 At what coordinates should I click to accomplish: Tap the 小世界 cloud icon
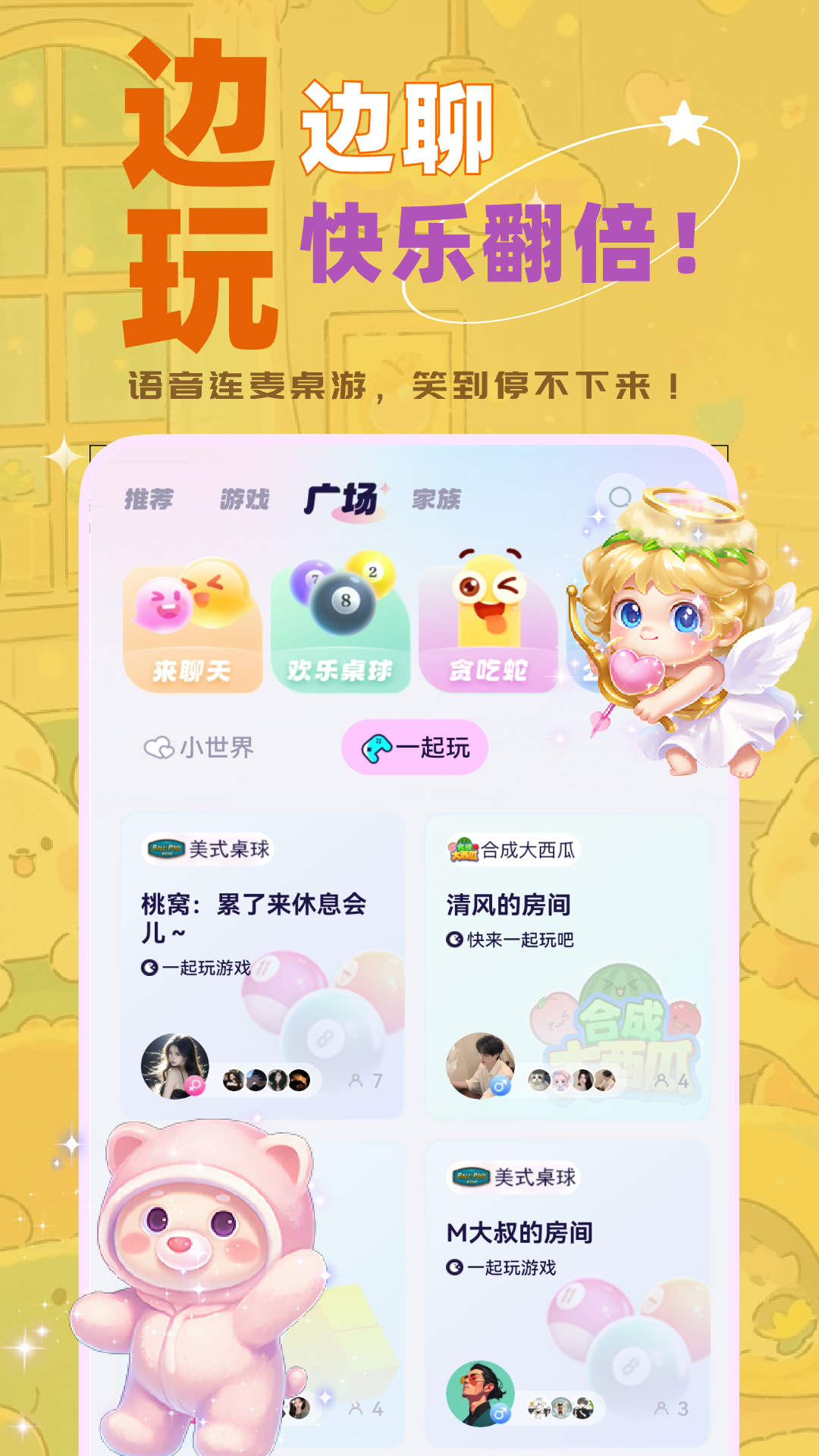(x=158, y=748)
